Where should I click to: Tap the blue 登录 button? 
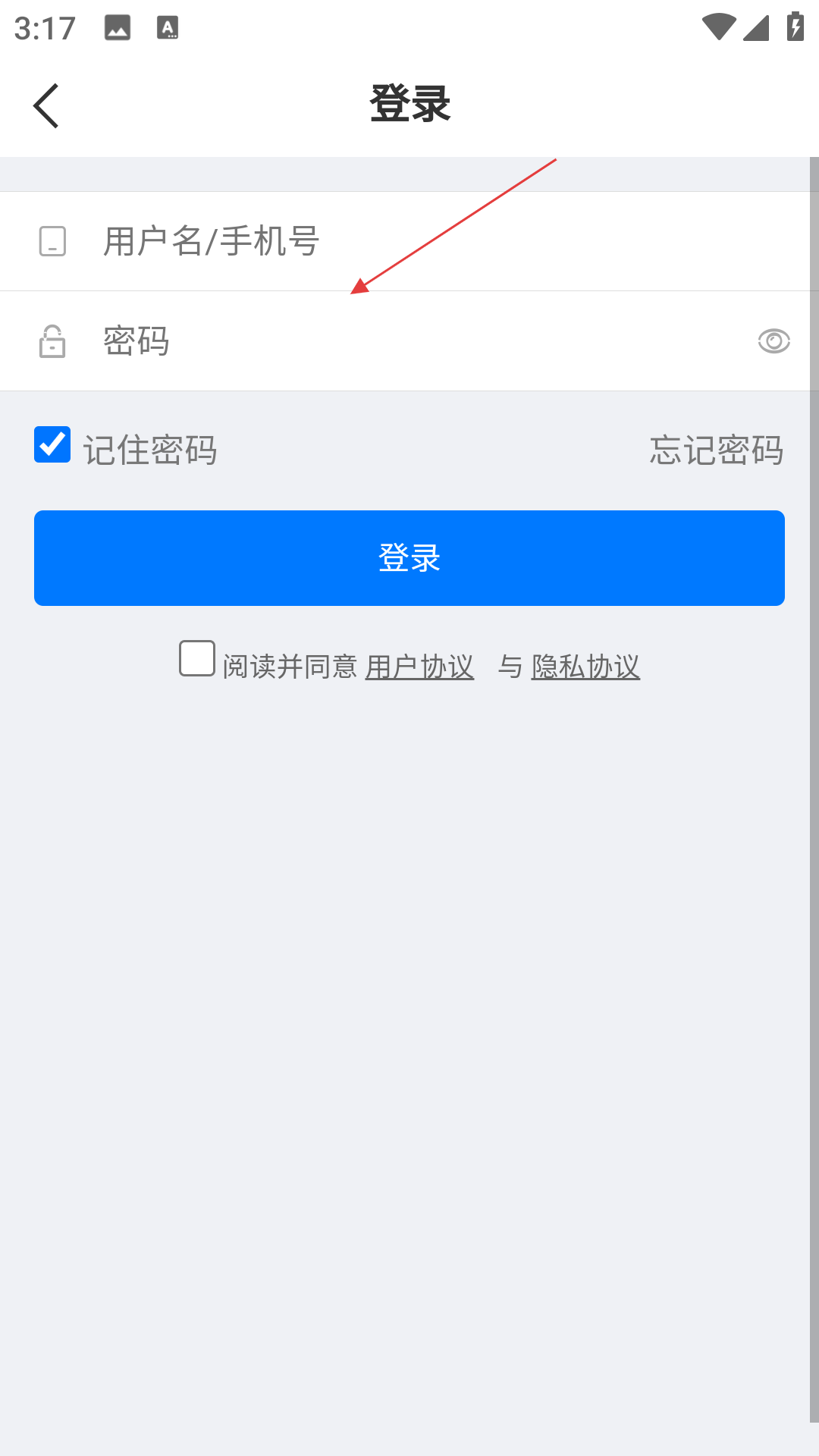409,558
